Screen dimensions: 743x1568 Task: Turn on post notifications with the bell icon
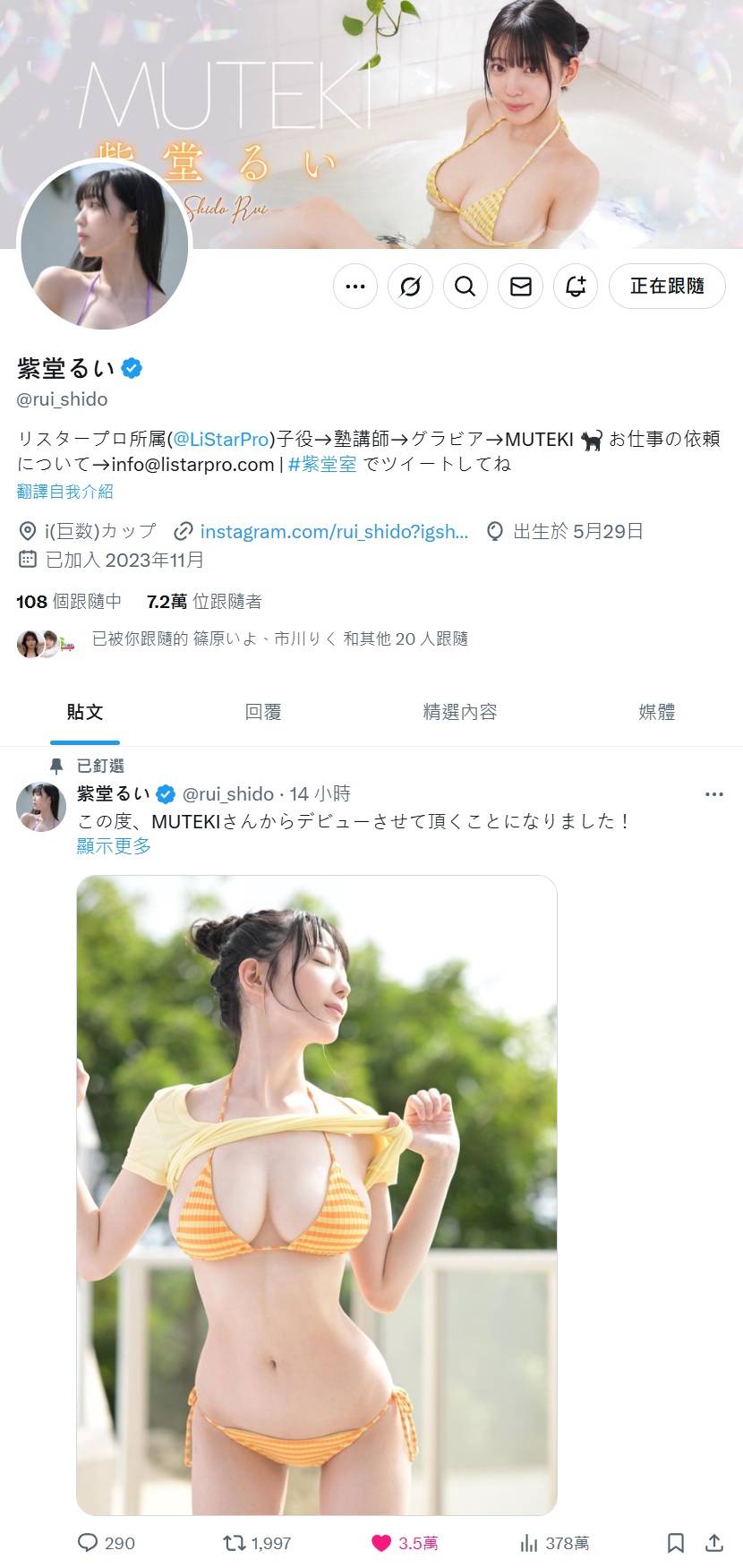click(x=576, y=287)
